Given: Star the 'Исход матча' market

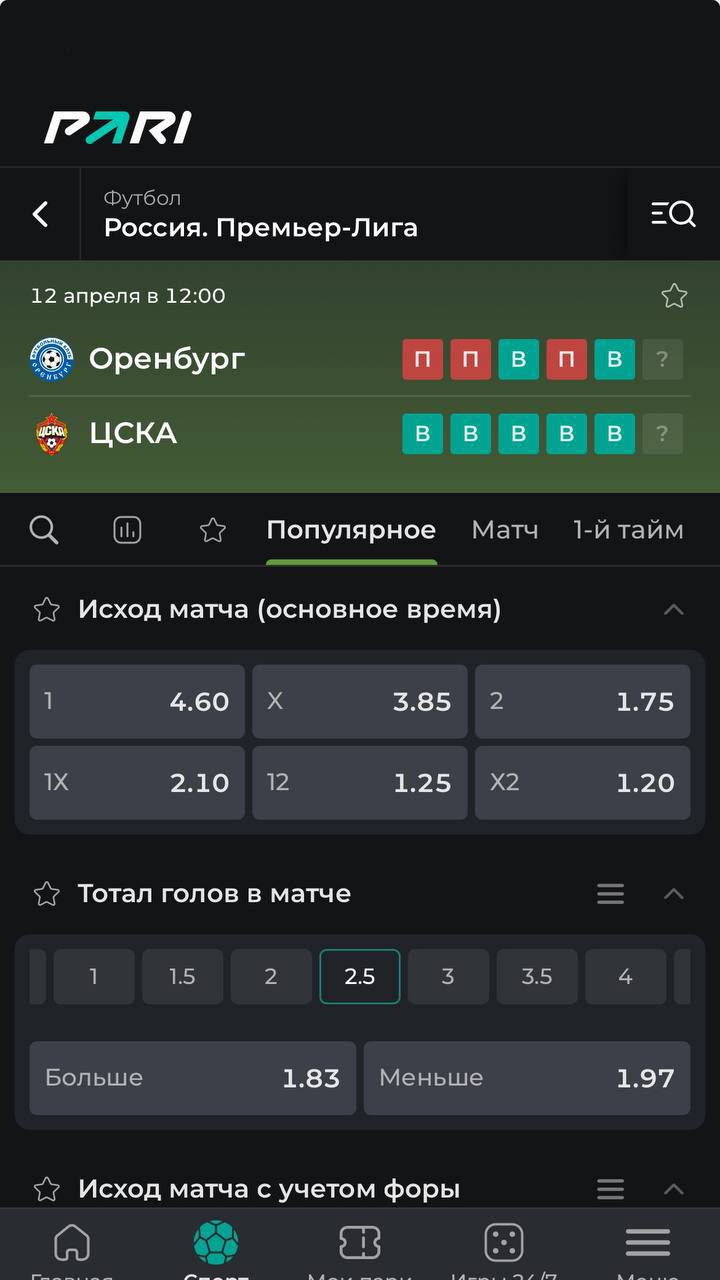Looking at the screenshot, I should click(46, 608).
